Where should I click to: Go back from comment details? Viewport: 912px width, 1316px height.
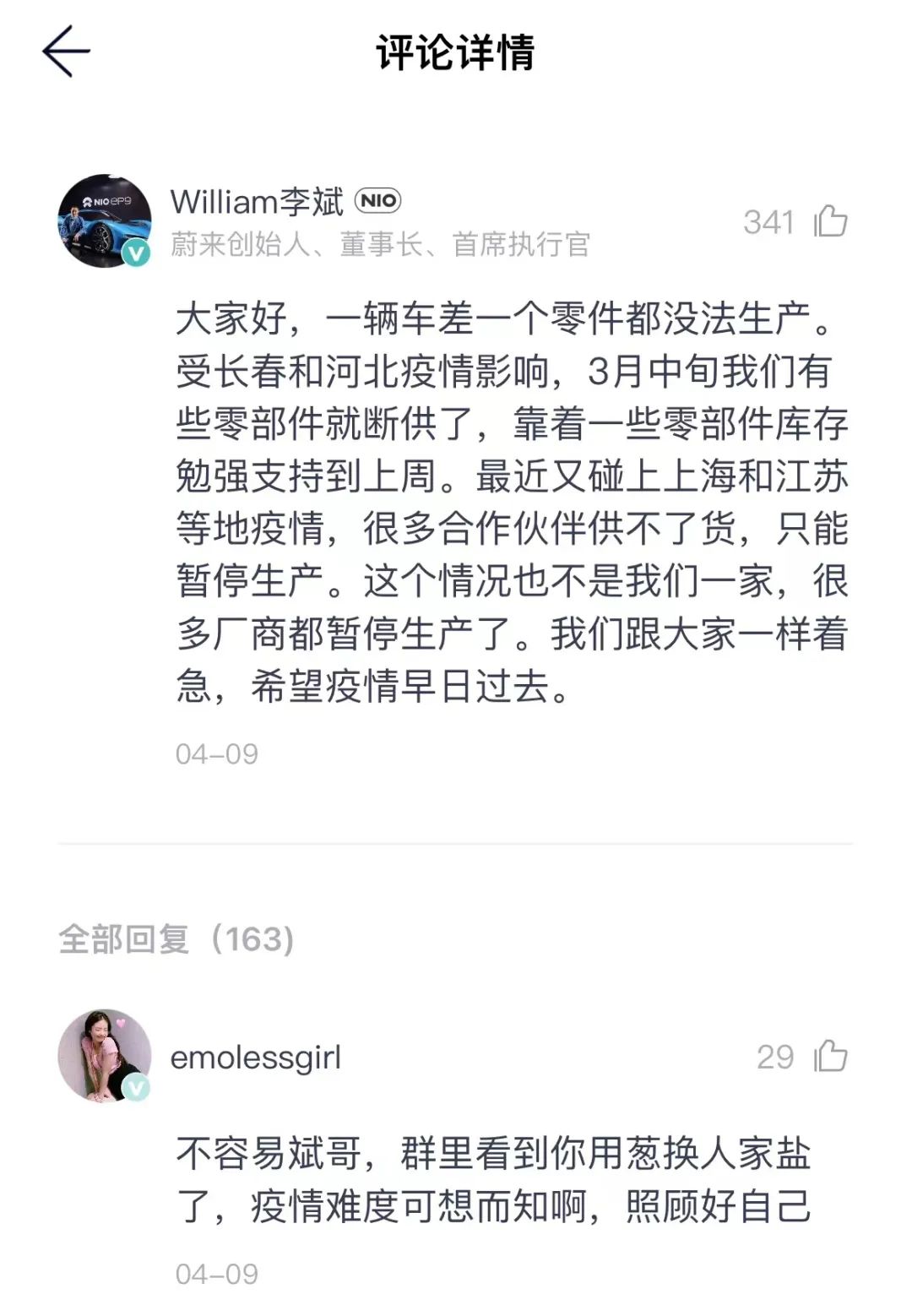[66, 52]
